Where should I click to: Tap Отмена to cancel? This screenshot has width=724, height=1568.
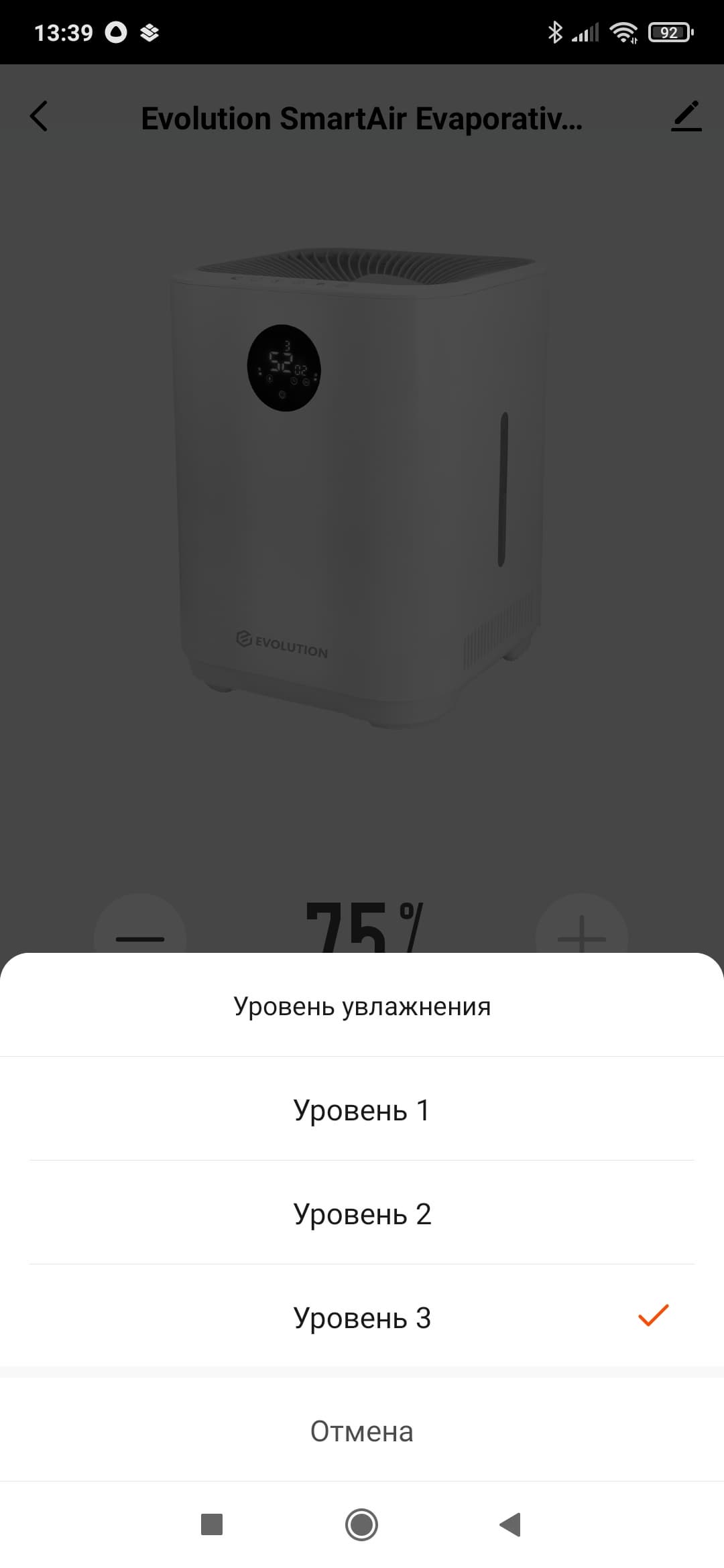362,1431
